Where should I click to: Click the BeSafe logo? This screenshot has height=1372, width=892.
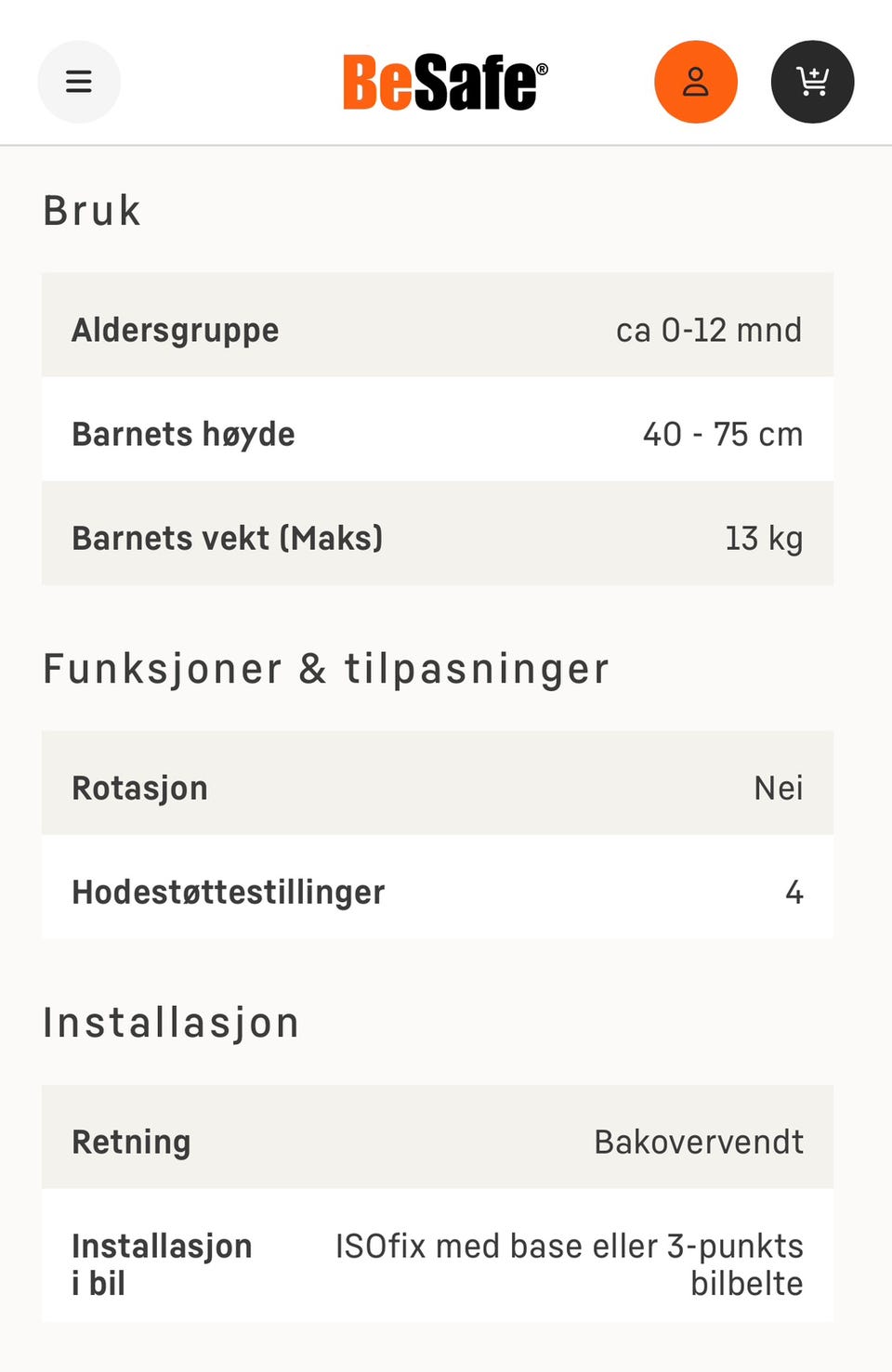click(x=443, y=81)
